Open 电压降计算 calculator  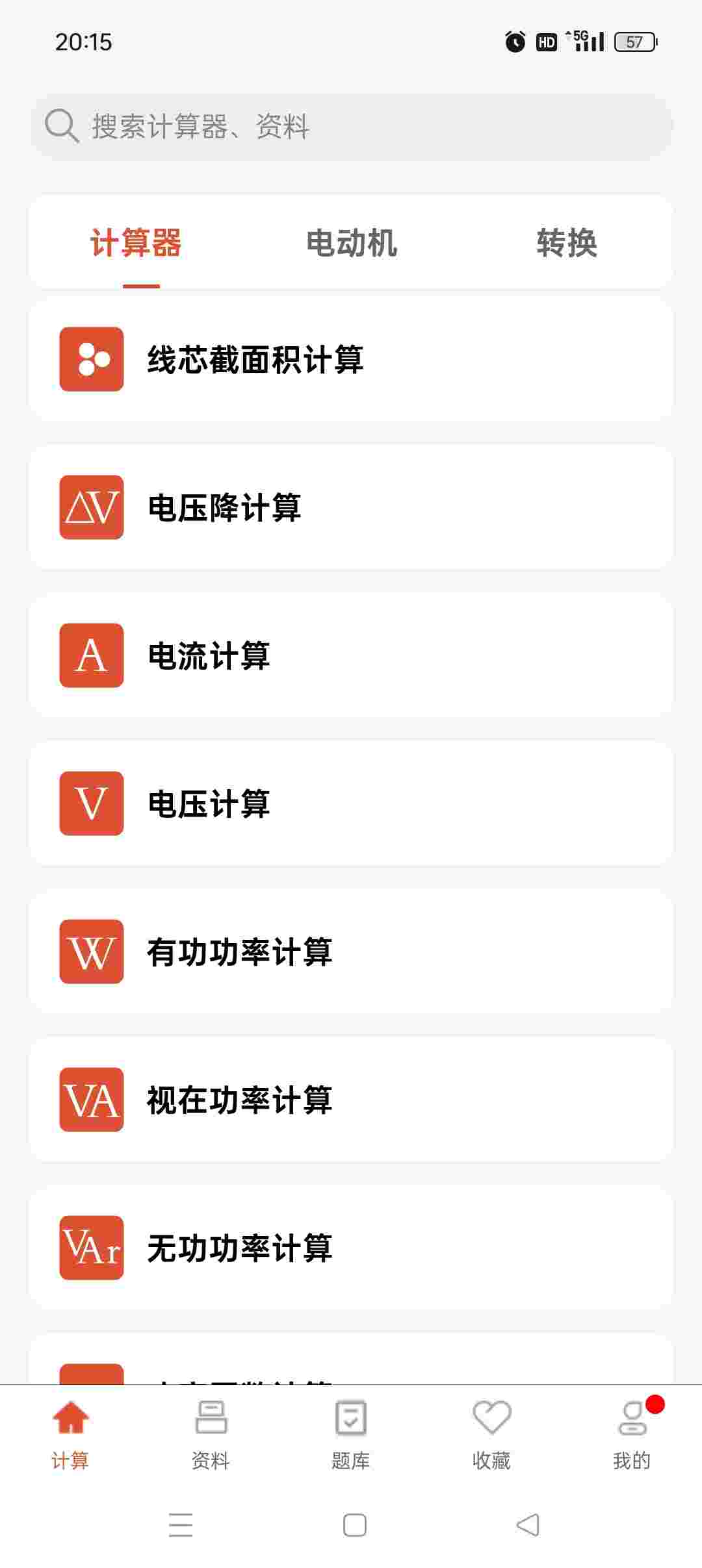(351, 507)
